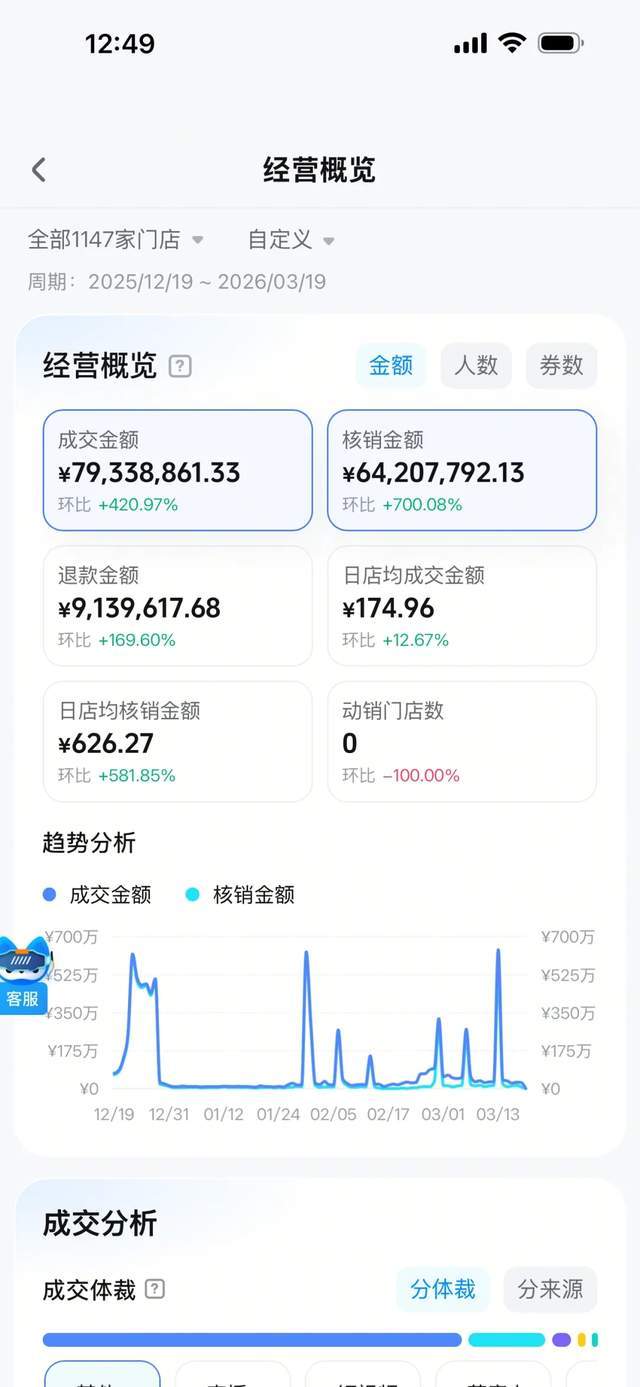Select the 退款金额 metric card
This screenshot has height=1387, width=640.
tap(177, 606)
